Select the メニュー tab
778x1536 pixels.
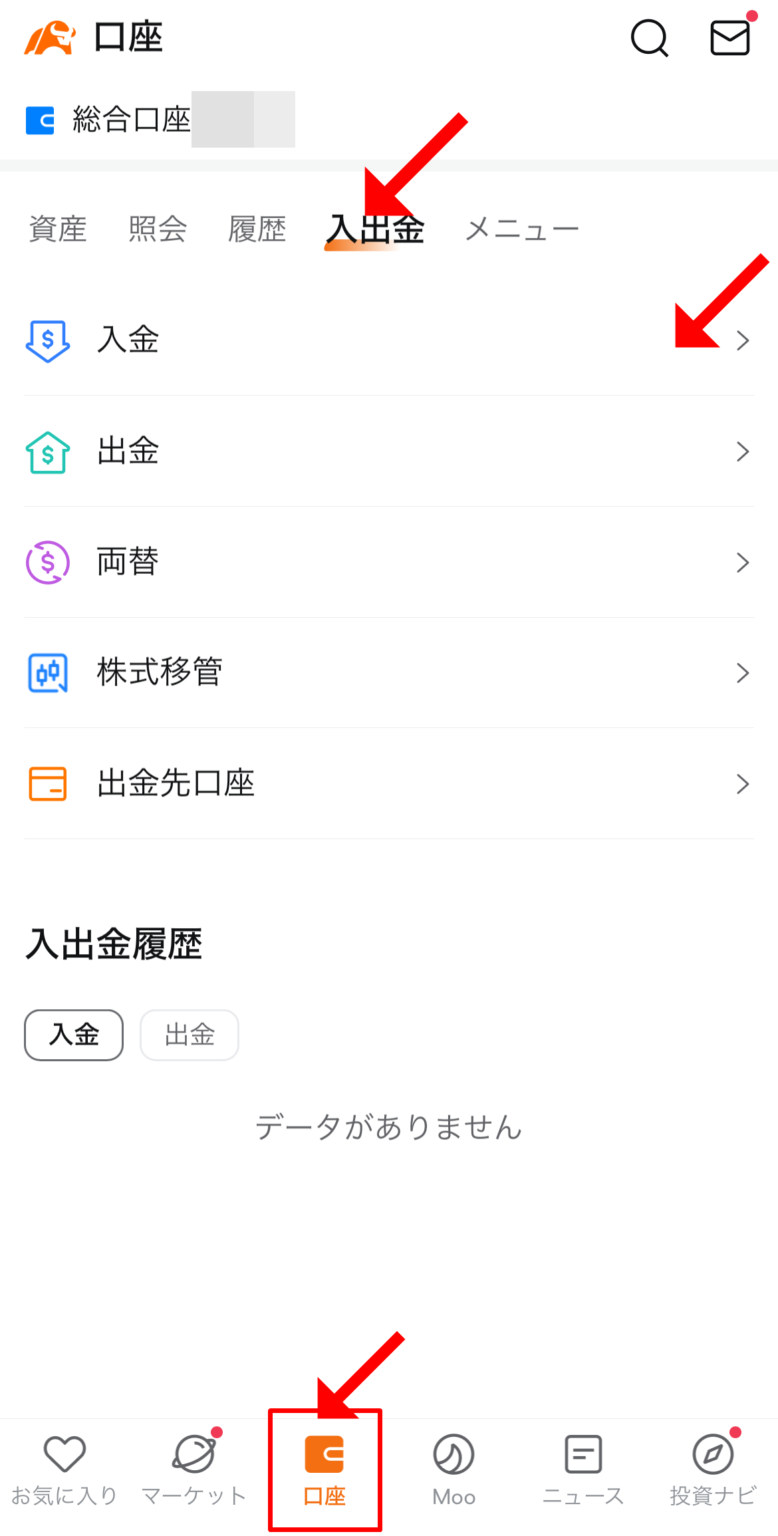pyautogui.click(x=521, y=229)
